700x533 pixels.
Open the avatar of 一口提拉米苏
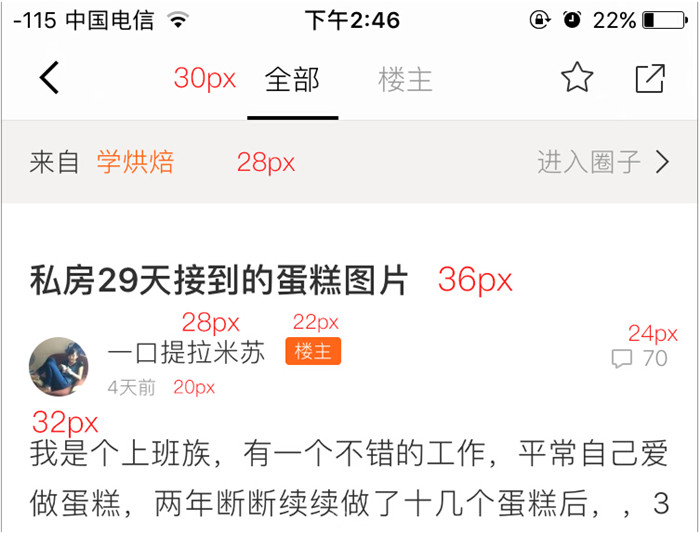pyautogui.click(x=58, y=366)
